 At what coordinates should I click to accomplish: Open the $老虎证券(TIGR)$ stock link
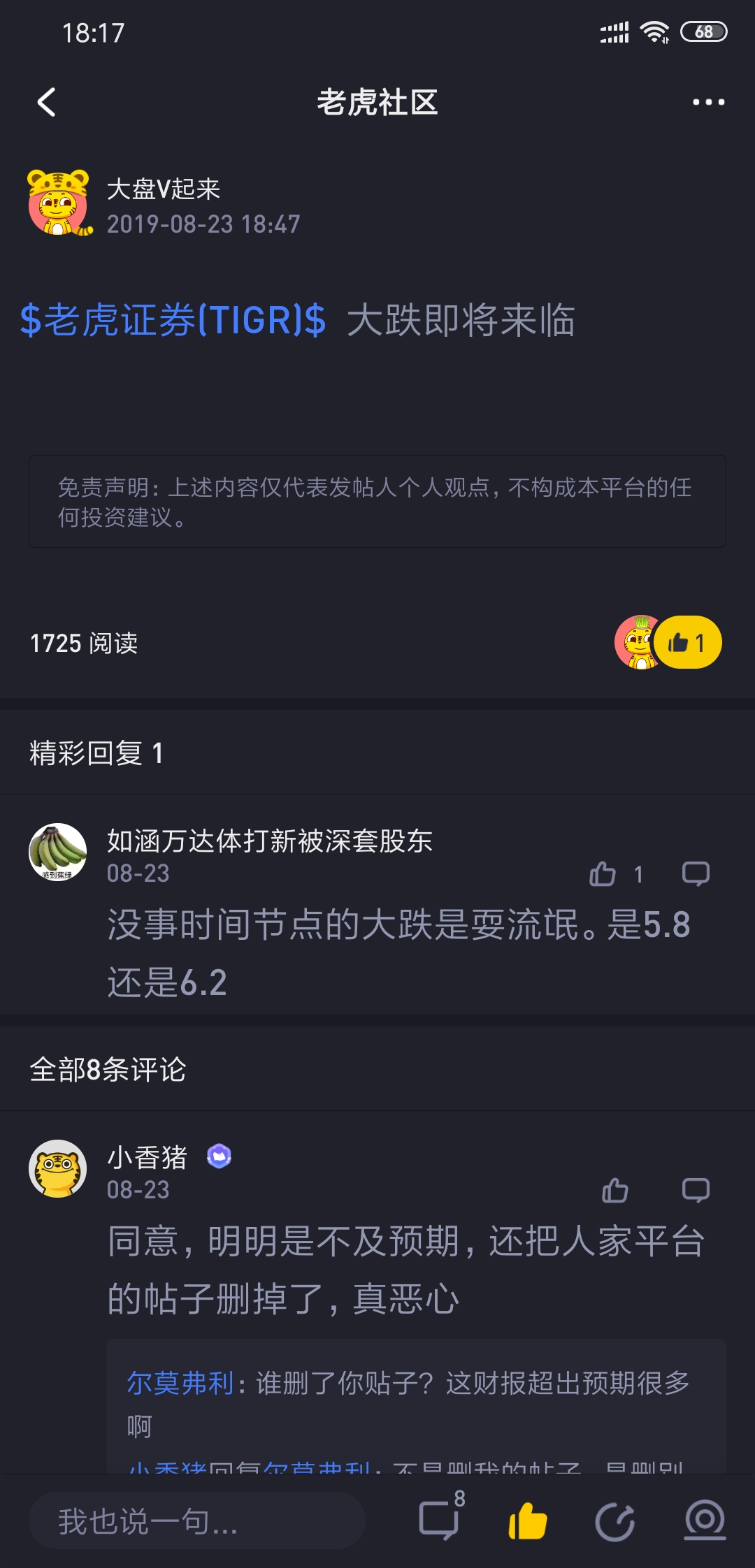click(173, 321)
